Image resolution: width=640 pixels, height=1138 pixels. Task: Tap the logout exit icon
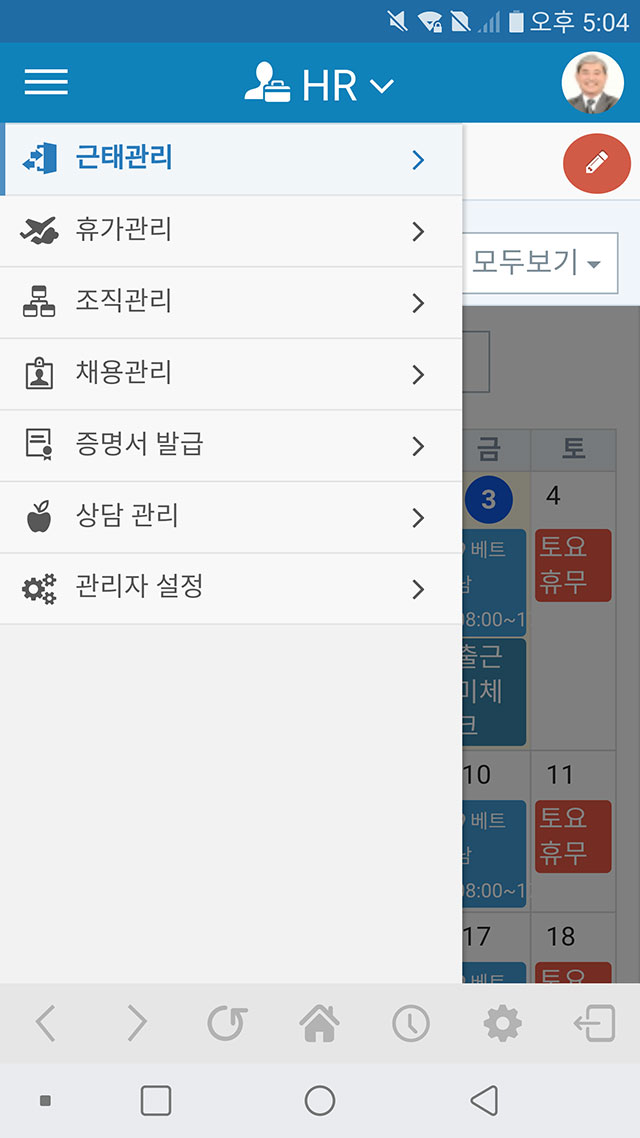[594, 1024]
